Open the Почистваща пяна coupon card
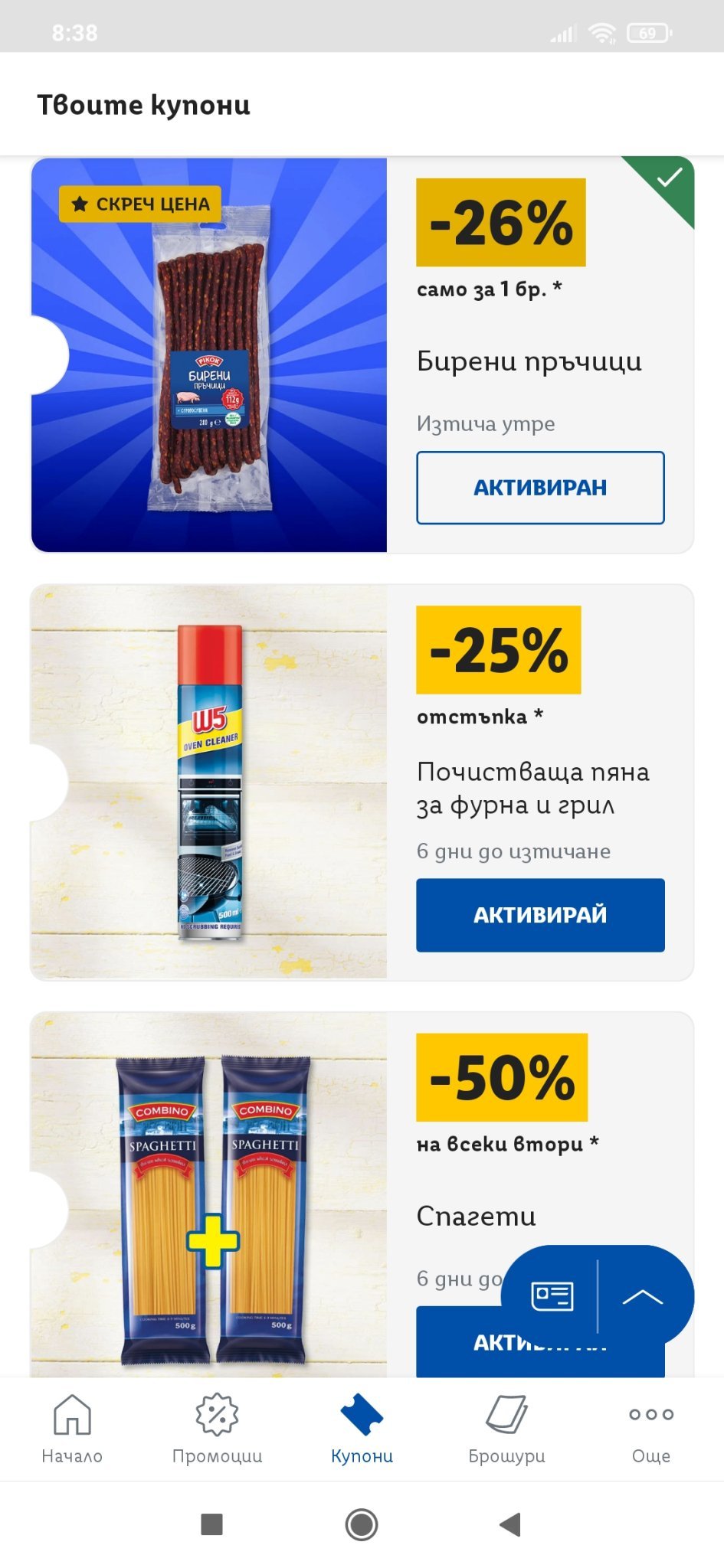724x1568 pixels. tap(208, 782)
